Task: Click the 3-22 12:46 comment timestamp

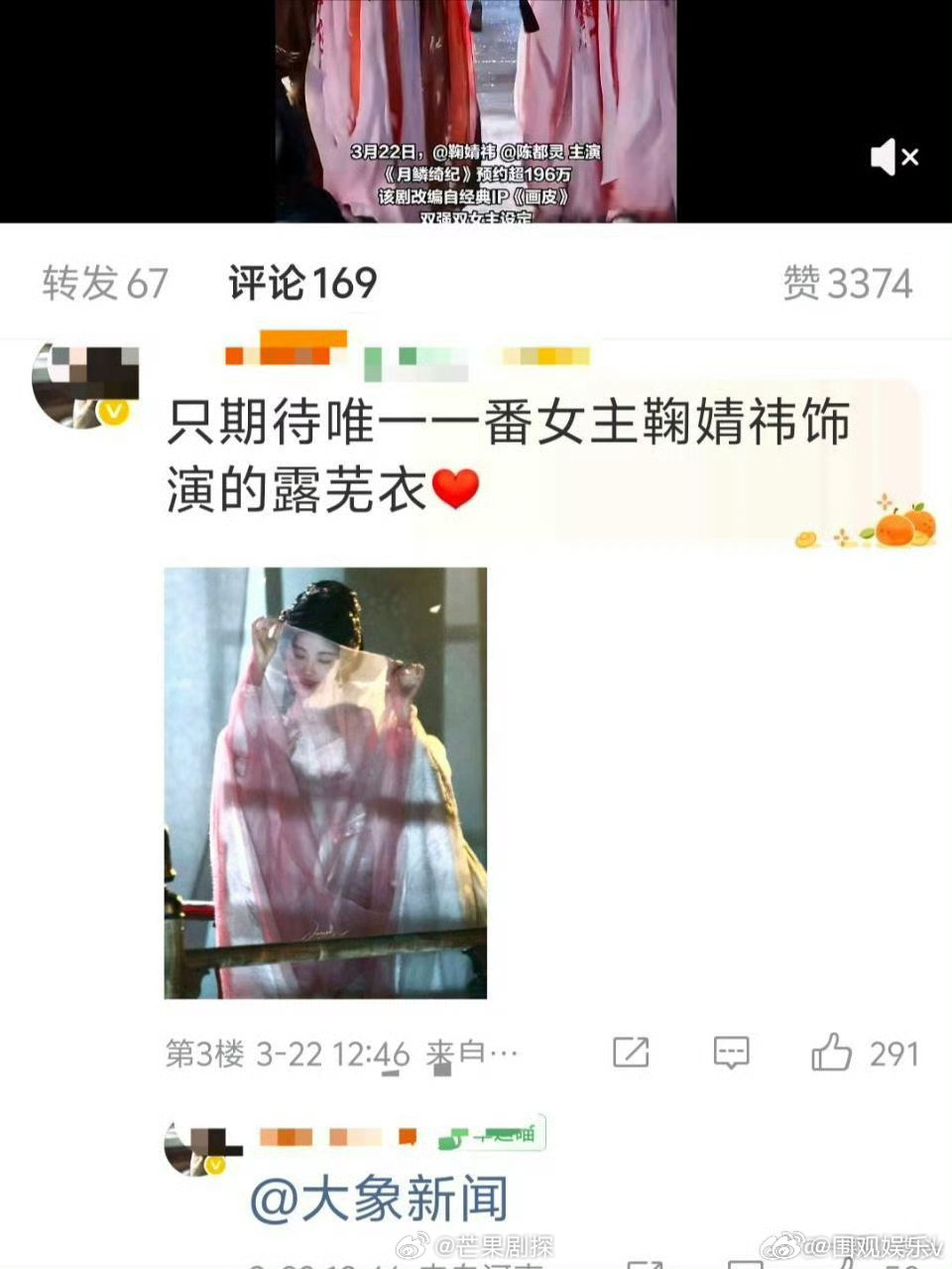Action: pos(330,1055)
